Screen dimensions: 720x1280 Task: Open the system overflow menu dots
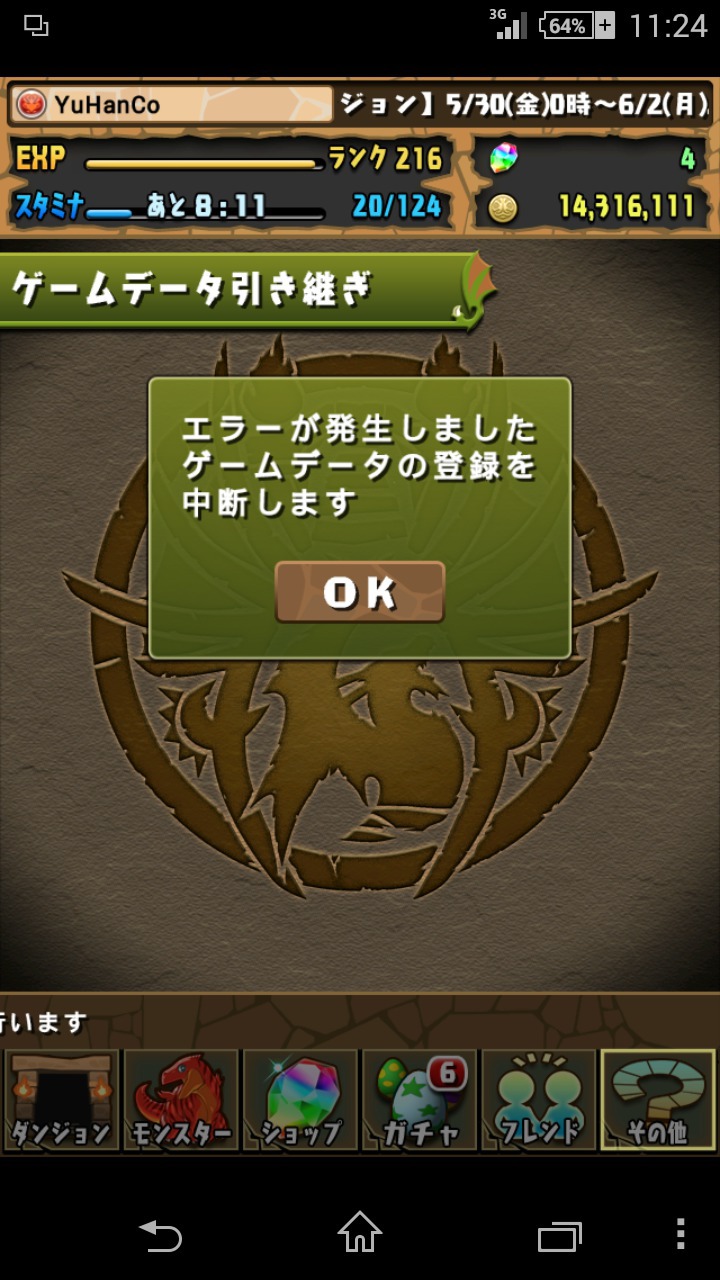(680, 1234)
